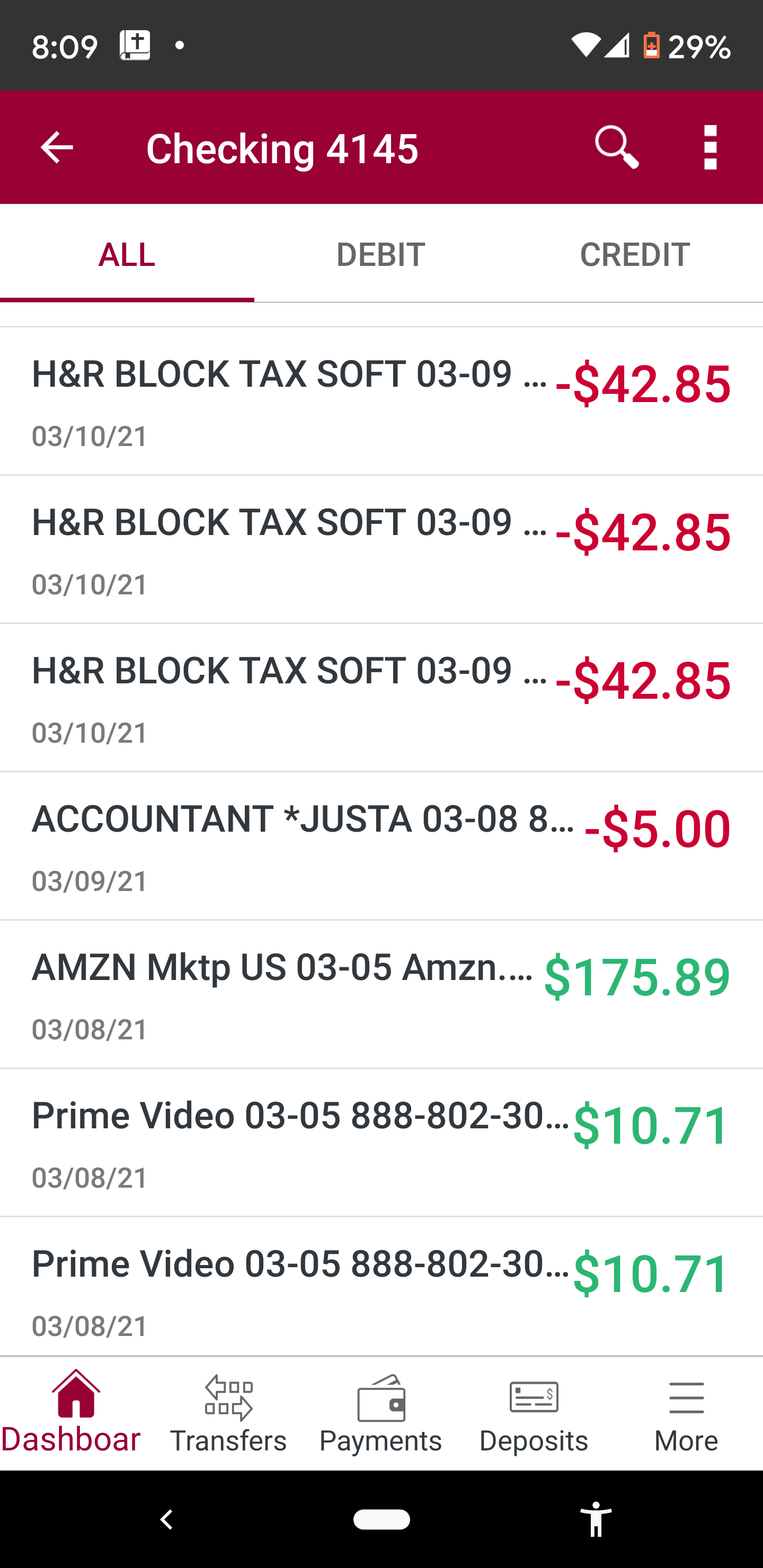
Task: Open the Transfers tab
Action: (228, 1413)
